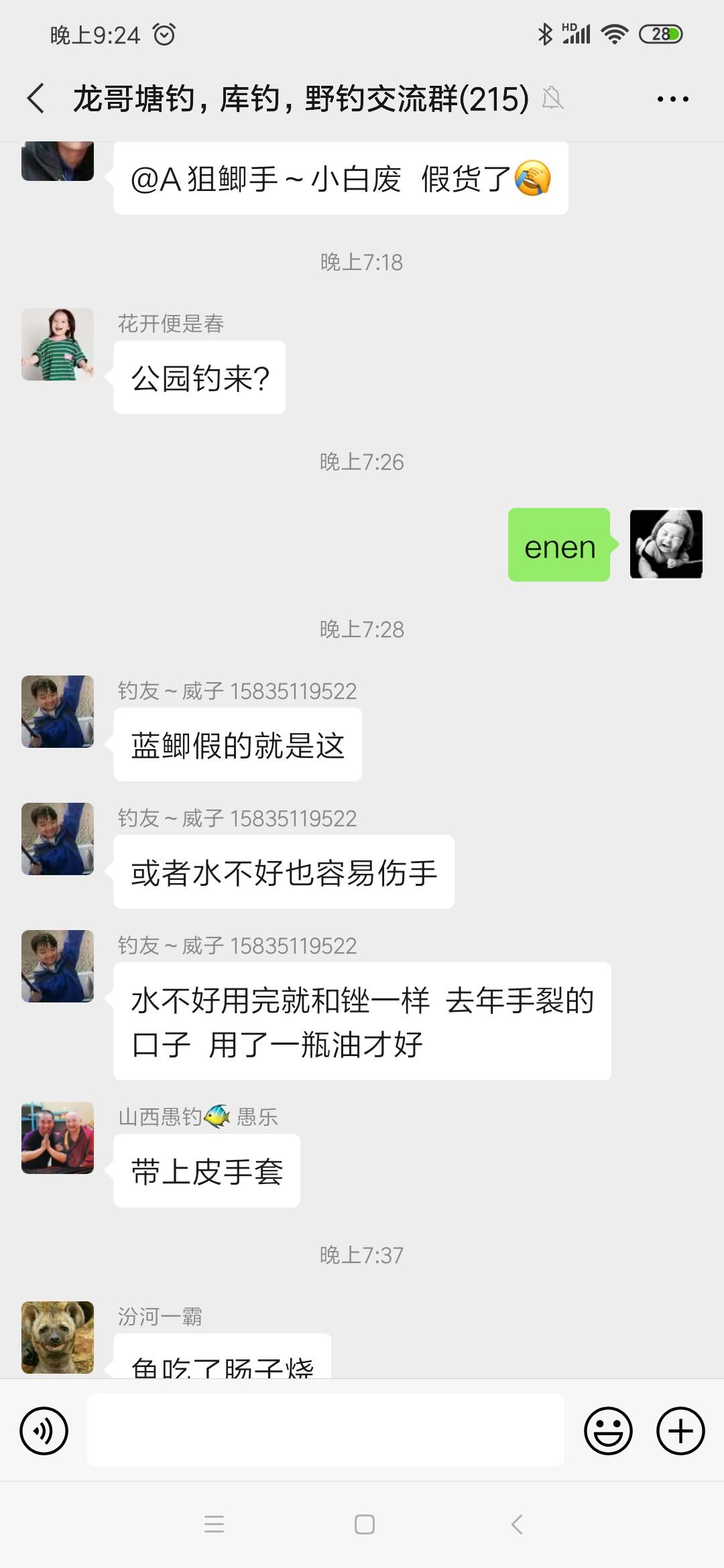Tap the system back button
The height and width of the screenshot is (1568, 724).
pyautogui.click(x=516, y=1524)
